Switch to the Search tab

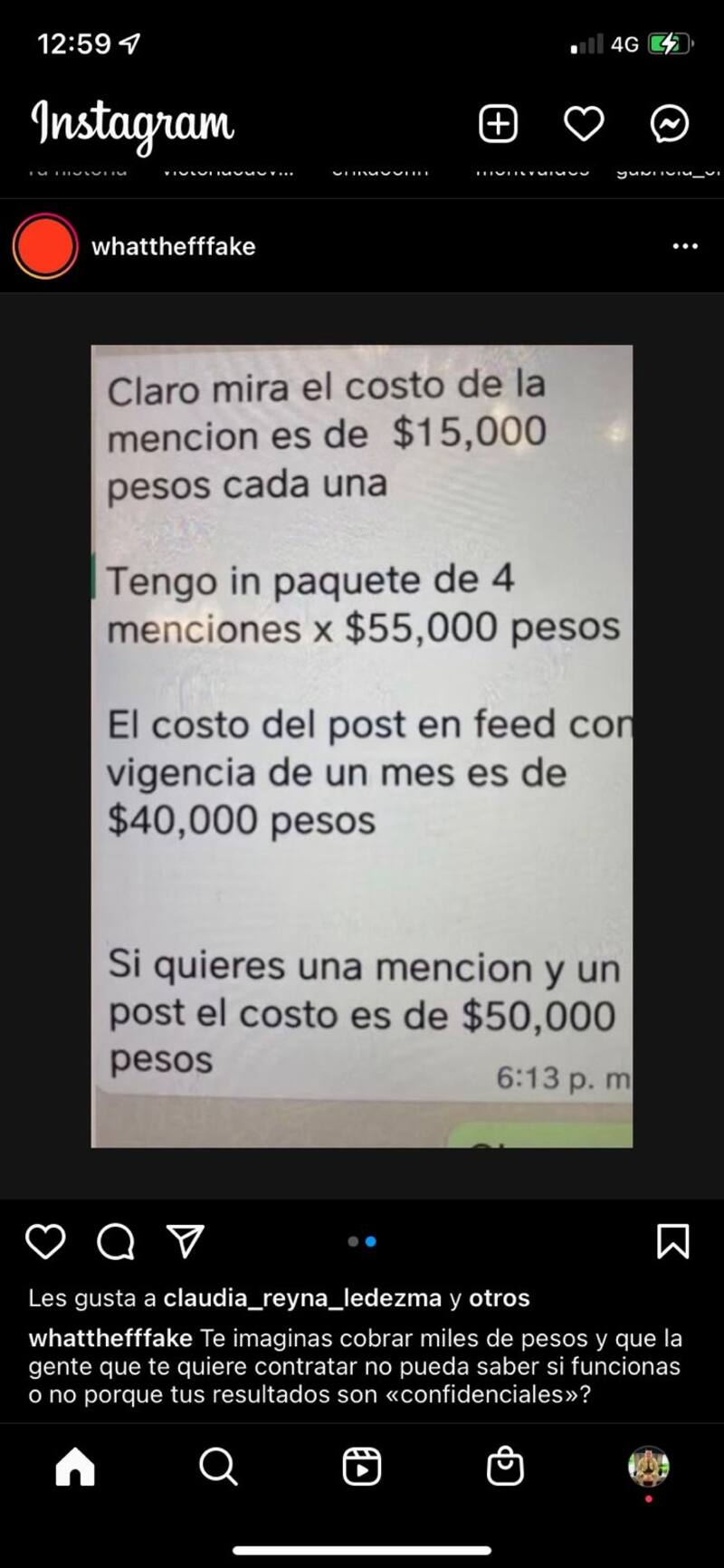(x=218, y=1466)
